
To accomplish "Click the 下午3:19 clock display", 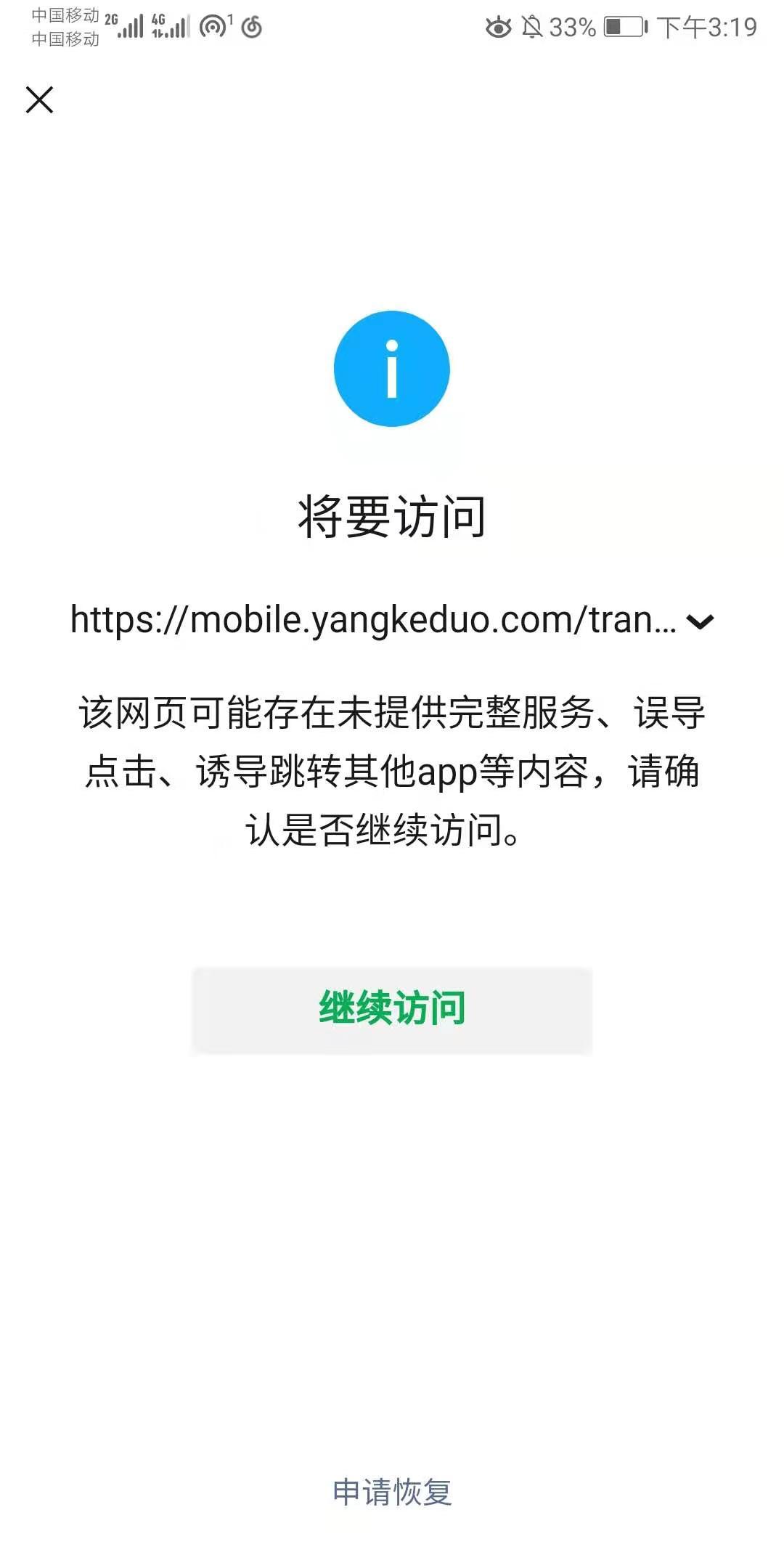I will pyautogui.click(x=708, y=29).
